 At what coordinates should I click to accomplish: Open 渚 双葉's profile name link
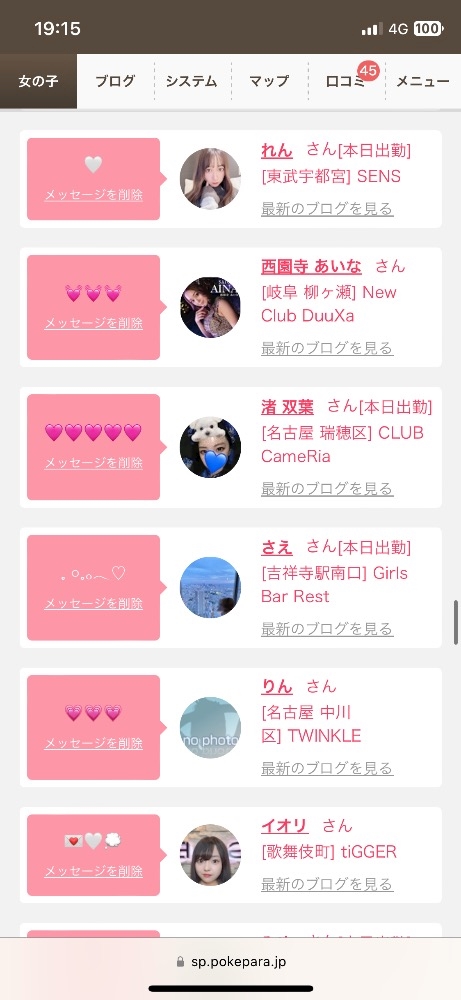[287, 407]
